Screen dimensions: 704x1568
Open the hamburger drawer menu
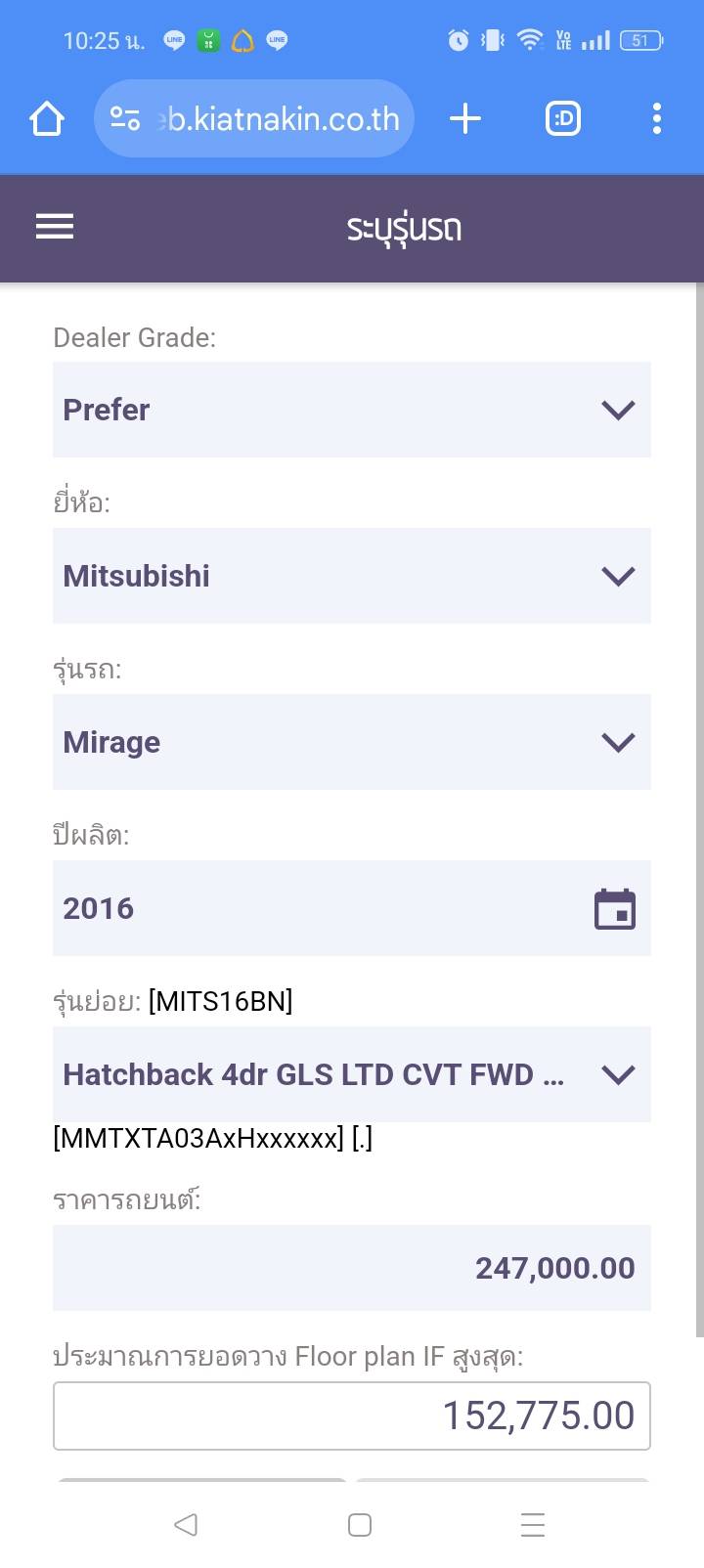(55, 227)
